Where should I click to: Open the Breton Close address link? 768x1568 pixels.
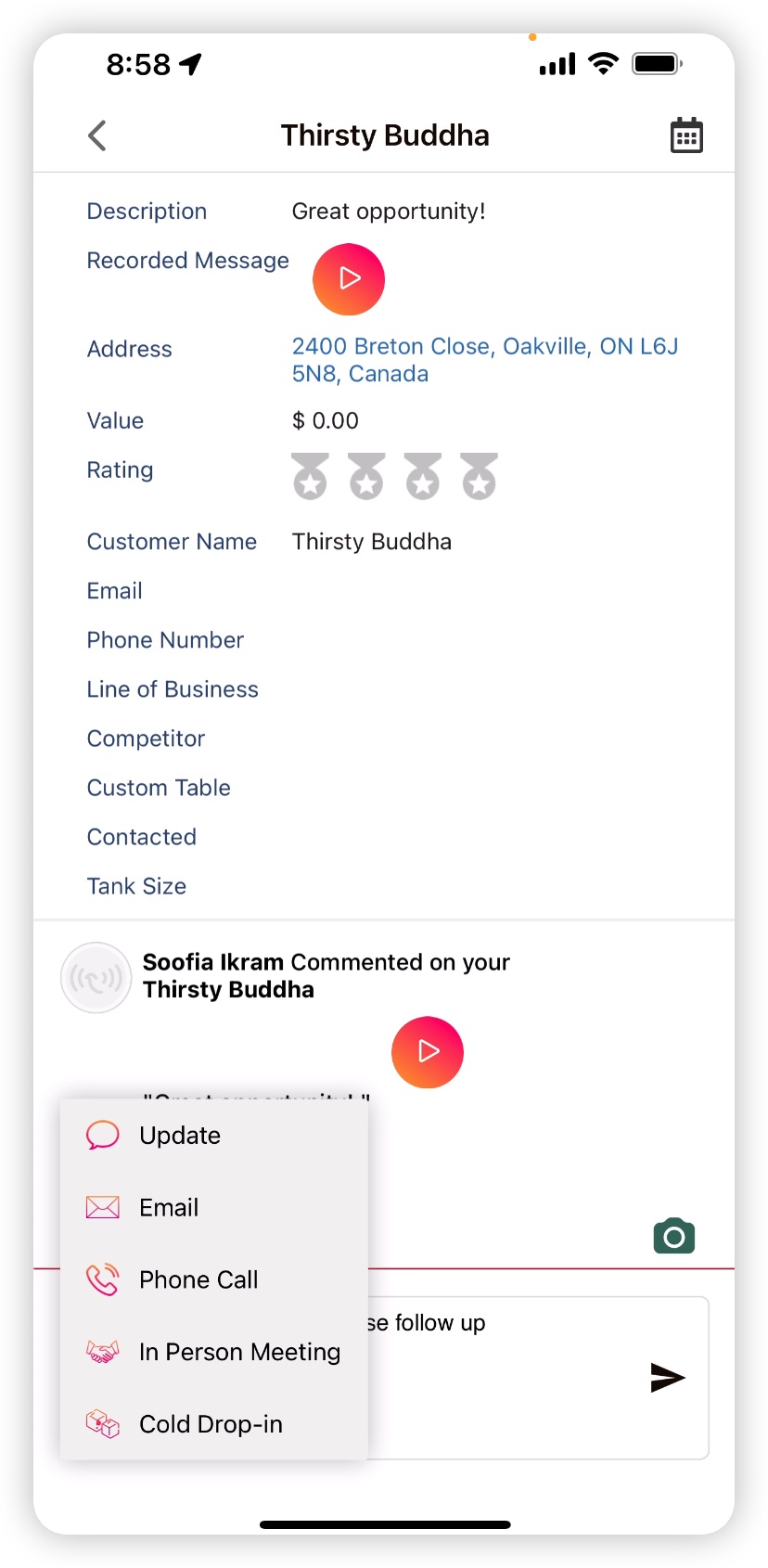485,360
